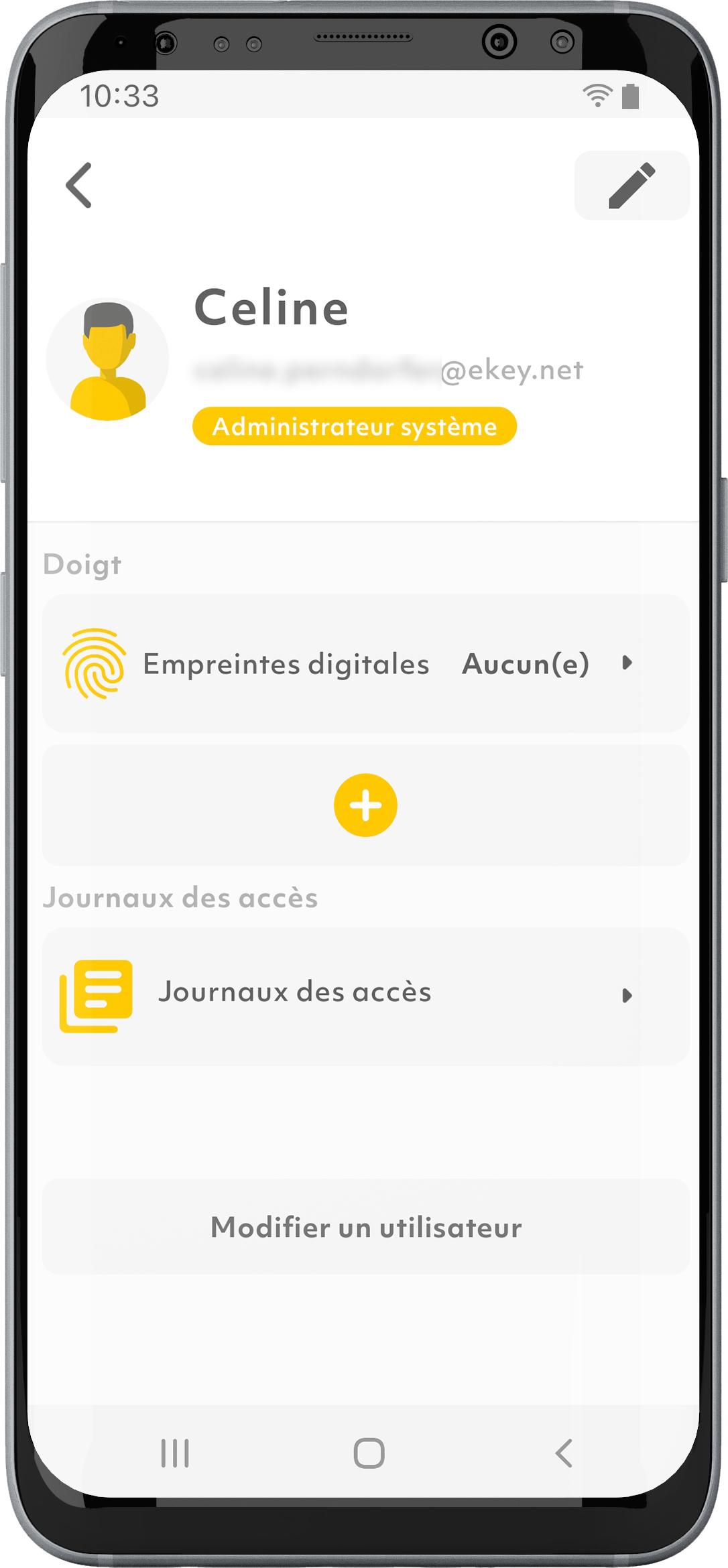Tap Modifier un utilisateur

pyautogui.click(x=365, y=1227)
